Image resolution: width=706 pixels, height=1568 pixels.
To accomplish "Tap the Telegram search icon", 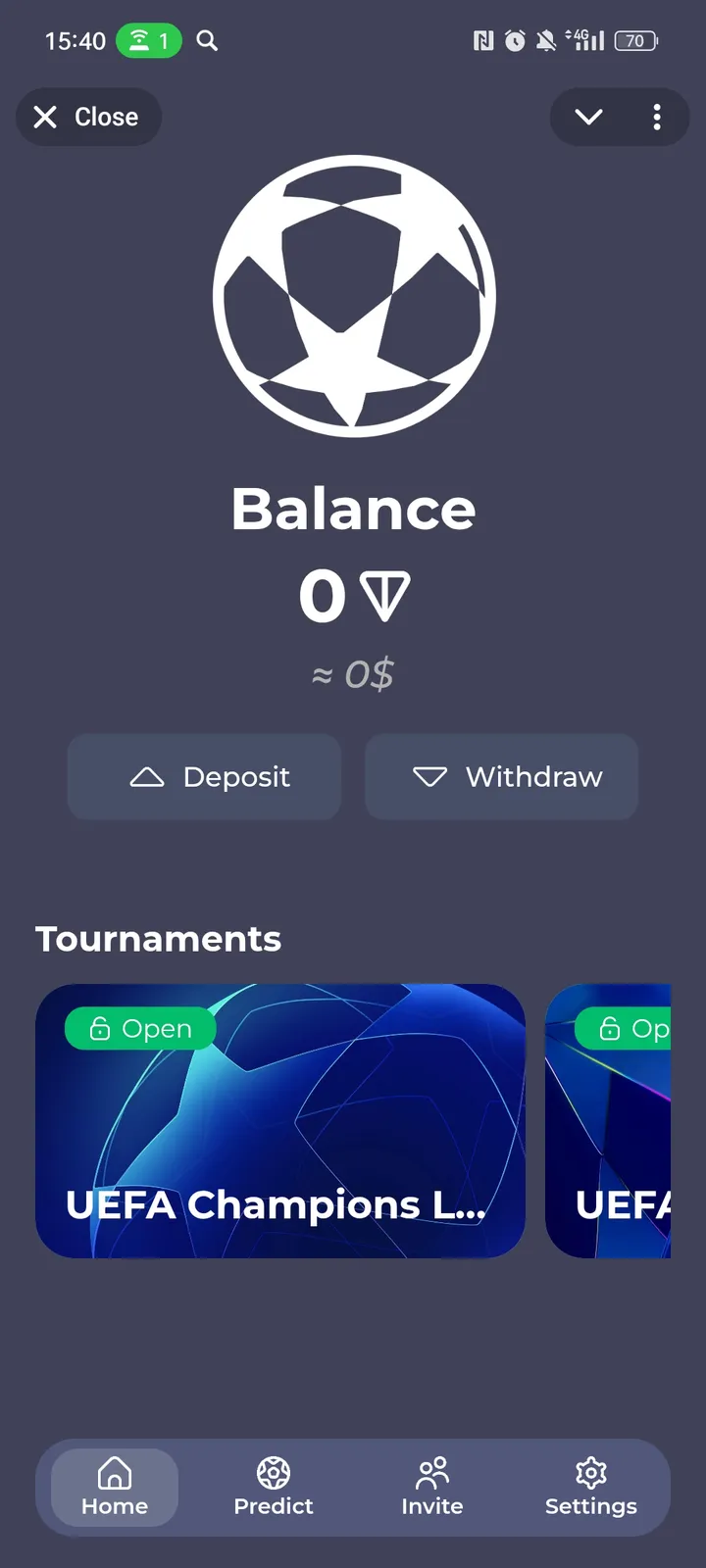I will click(x=207, y=41).
